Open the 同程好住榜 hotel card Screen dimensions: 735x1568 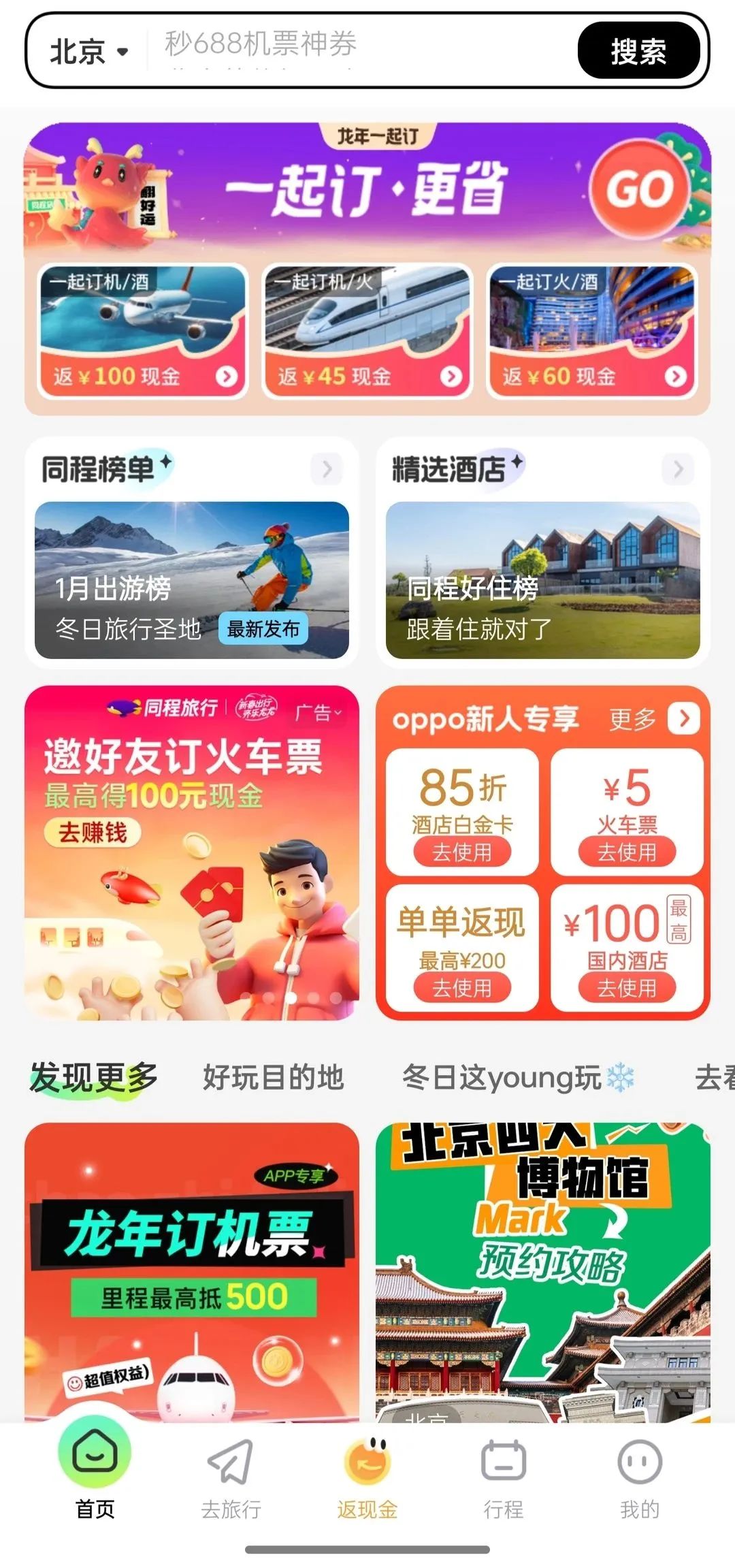(542, 580)
